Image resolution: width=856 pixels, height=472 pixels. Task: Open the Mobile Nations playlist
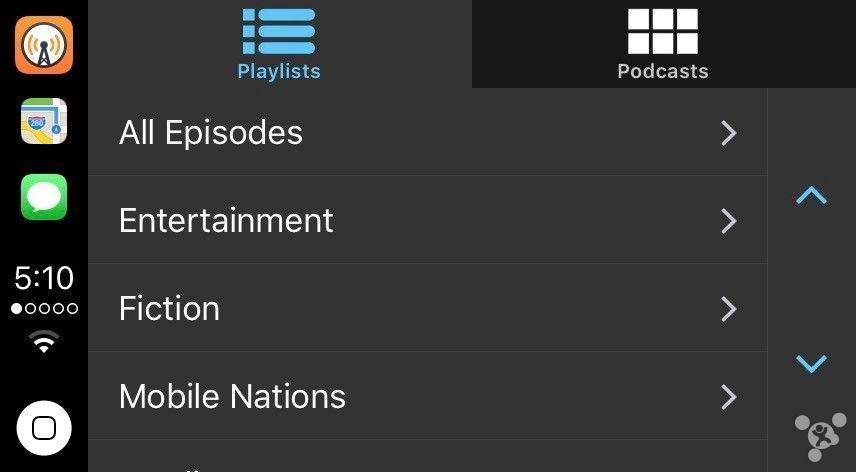click(427, 396)
